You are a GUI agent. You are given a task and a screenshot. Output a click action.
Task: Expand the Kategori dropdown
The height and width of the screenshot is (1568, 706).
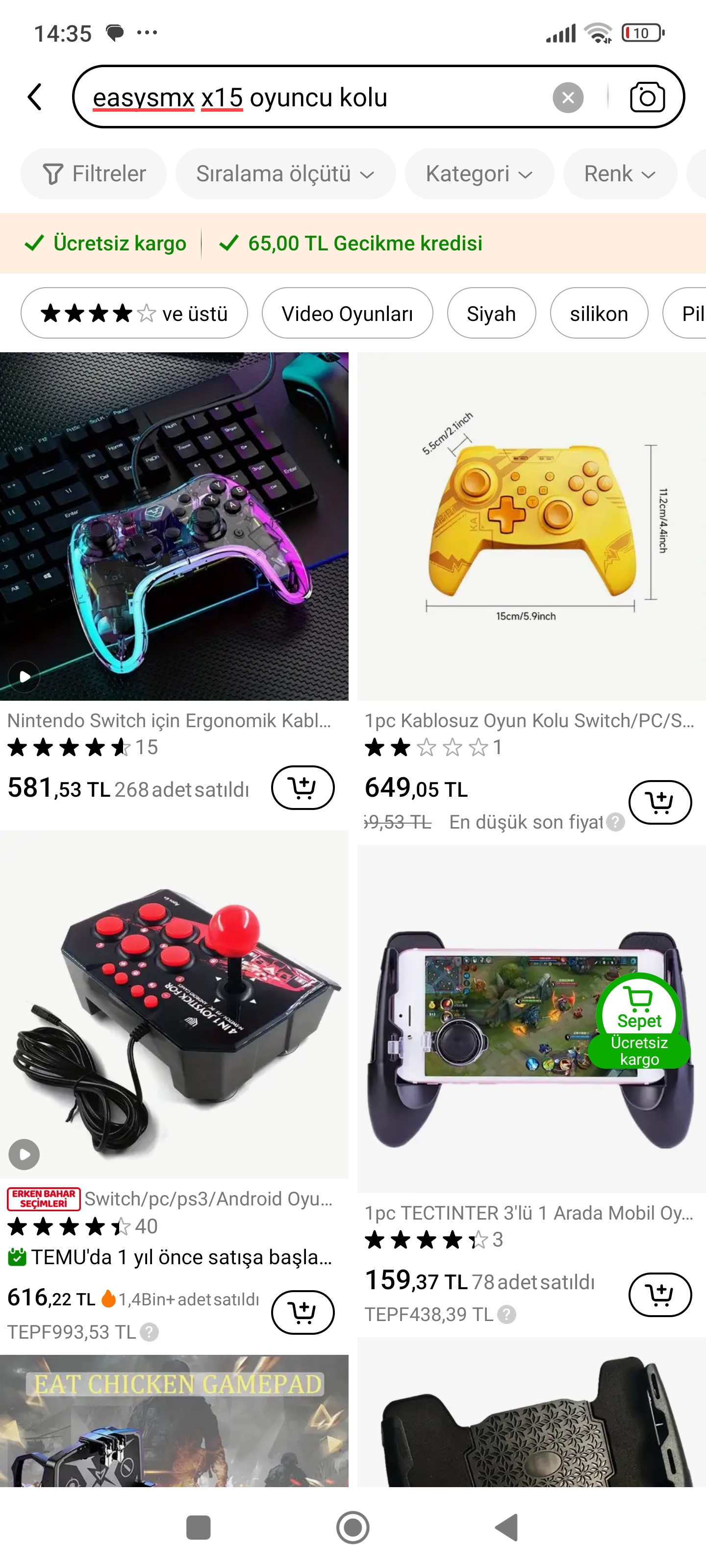point(479,174)
